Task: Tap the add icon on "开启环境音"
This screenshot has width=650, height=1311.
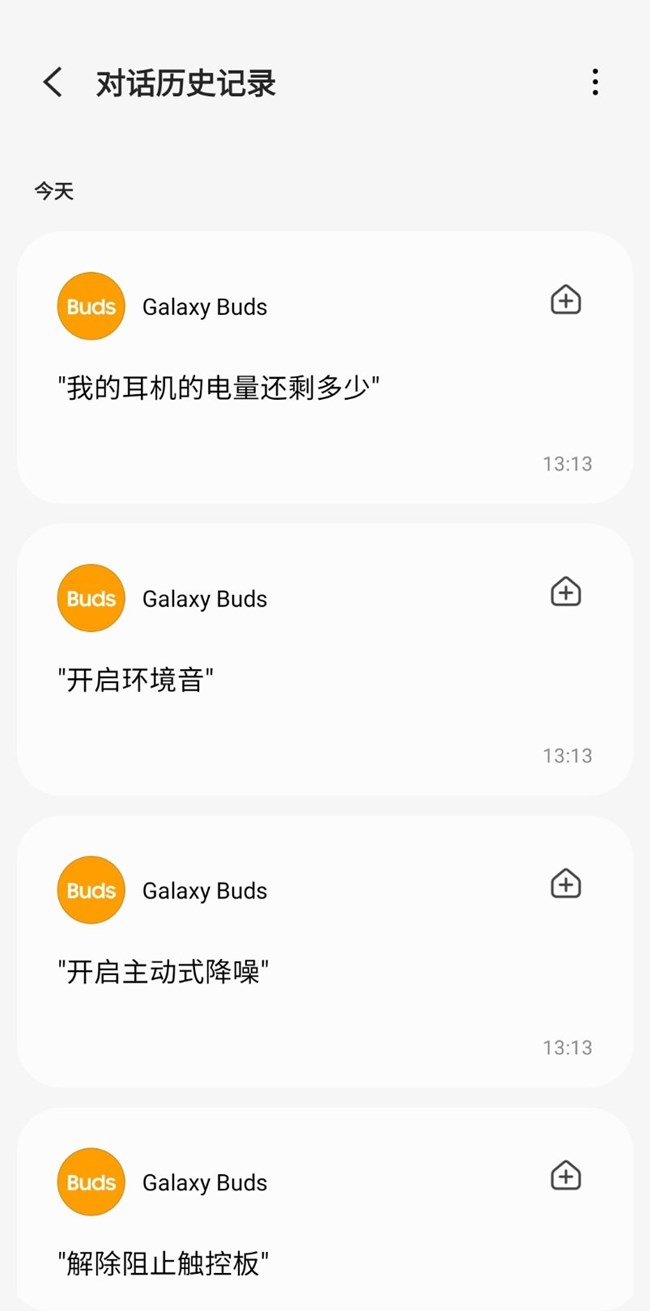Action: [566, 592]
